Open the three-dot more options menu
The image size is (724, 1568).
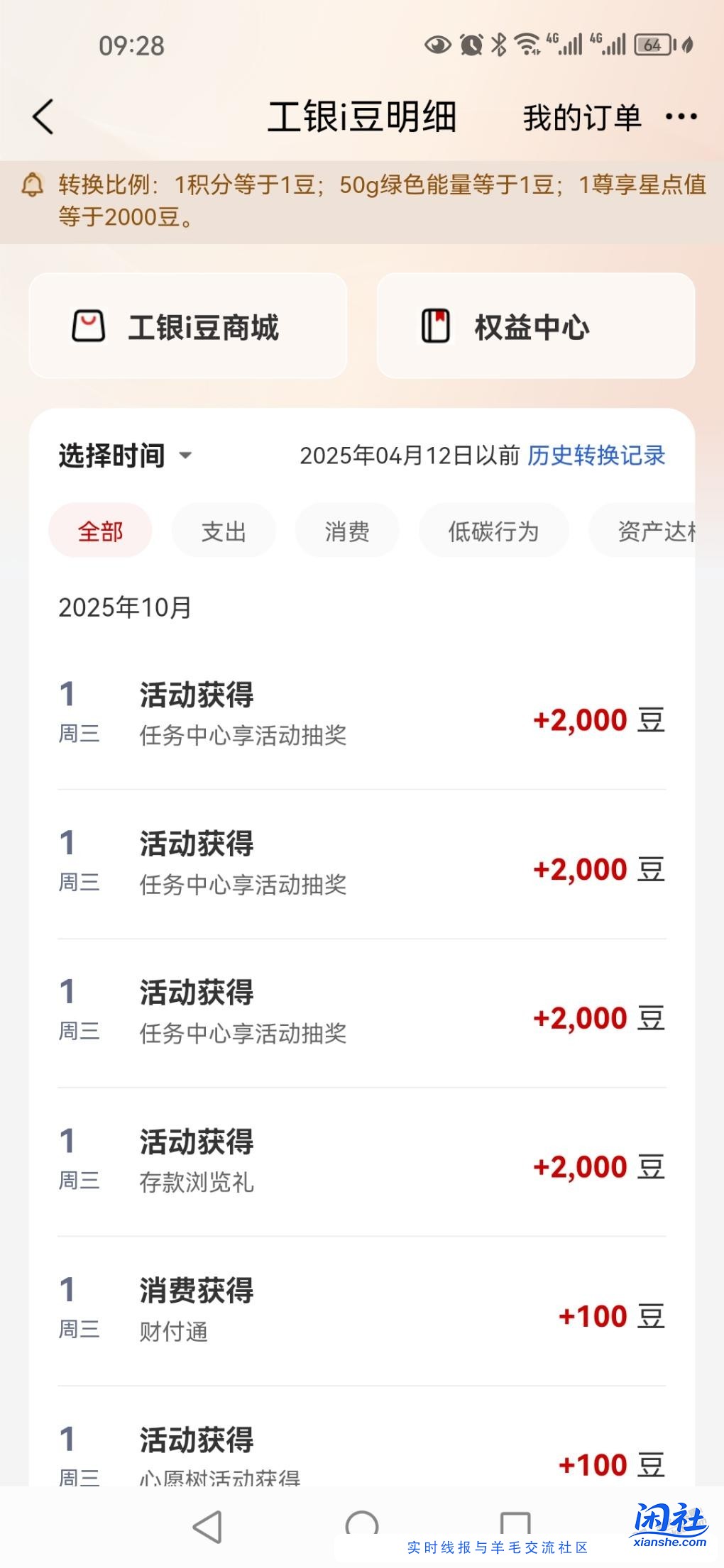[679, 116]
